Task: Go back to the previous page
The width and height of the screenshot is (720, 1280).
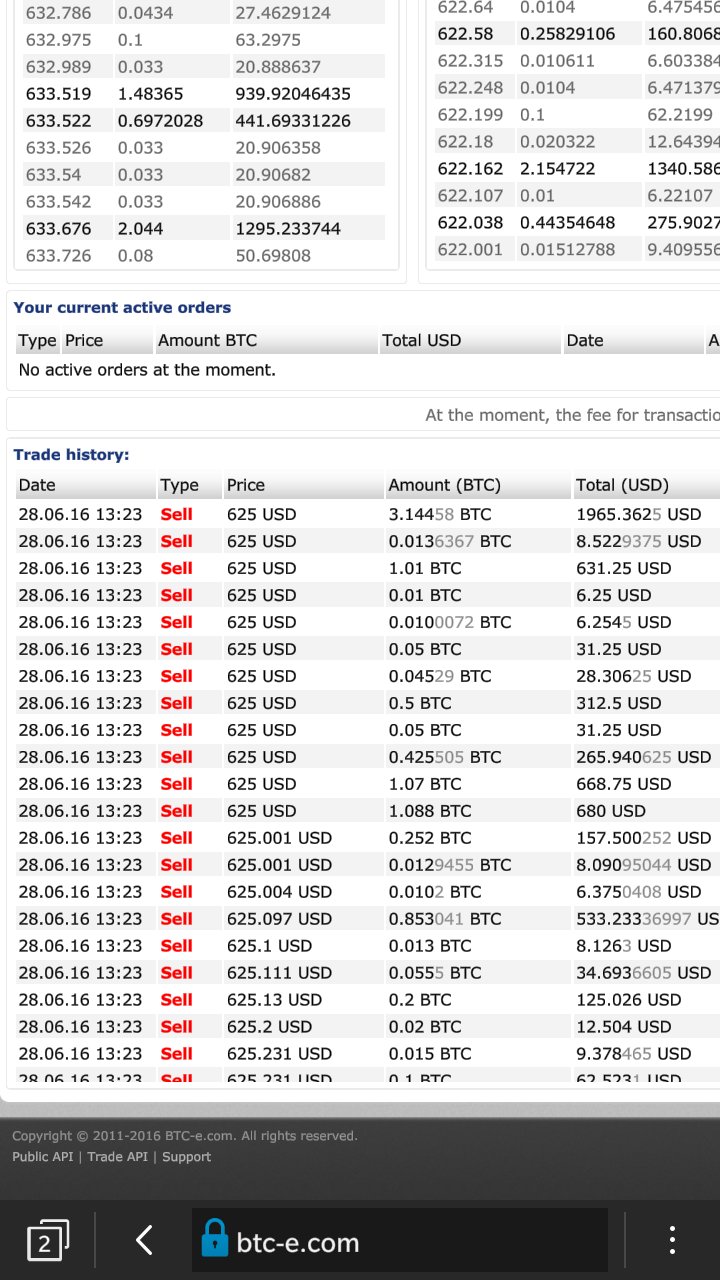Action: (x=144, y=1242)
